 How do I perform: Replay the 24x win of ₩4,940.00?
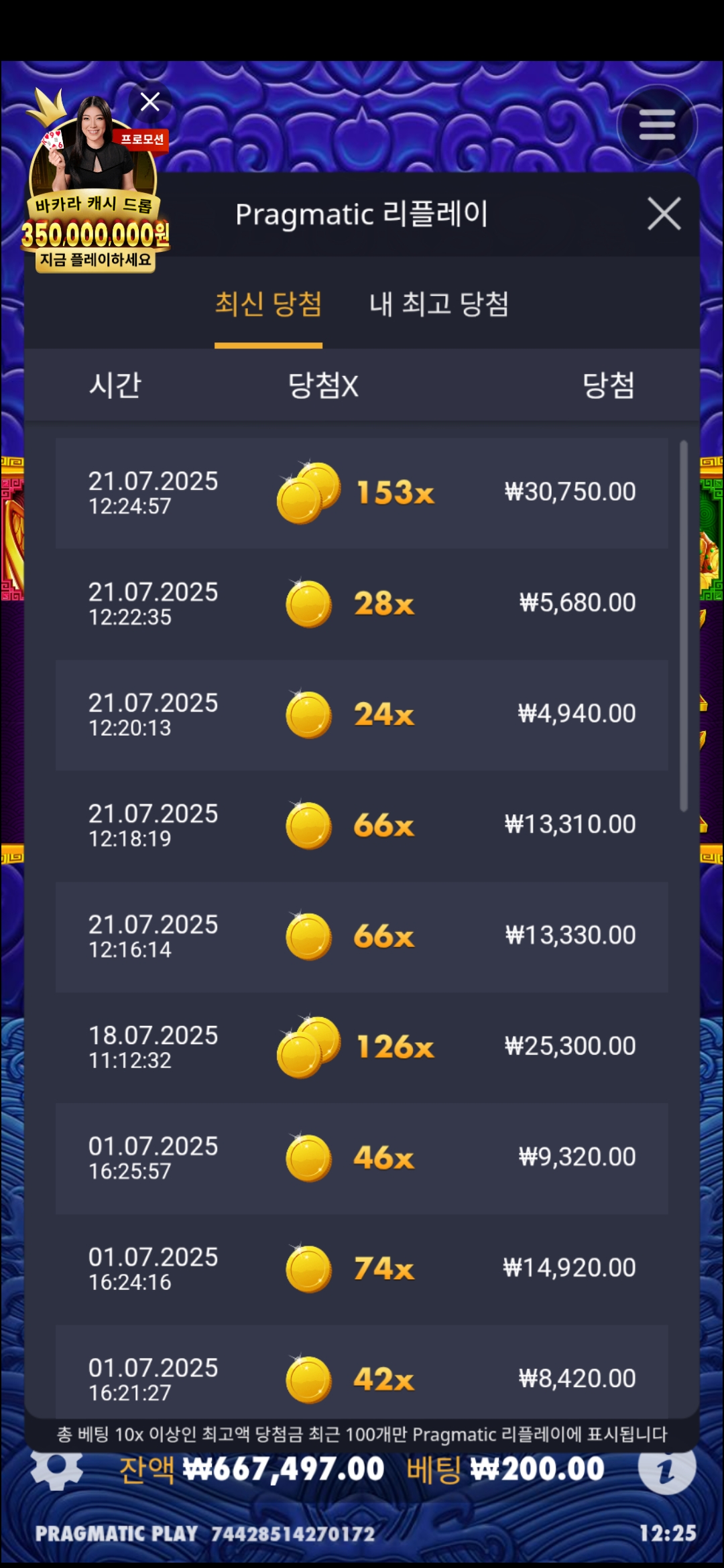362,714
